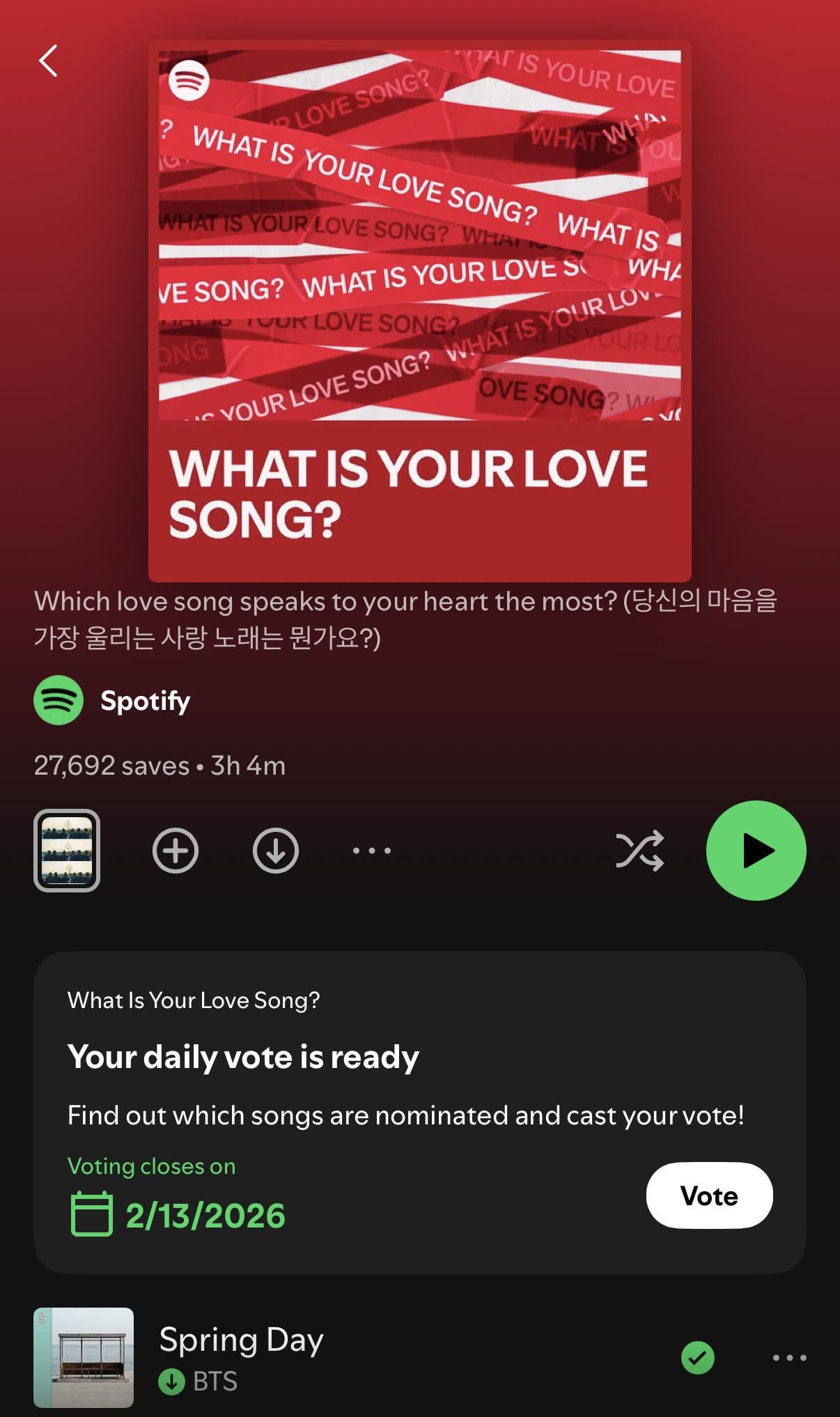Add the playlist to your library
This screenshot has width=840, height=1417.
(176, 850)
